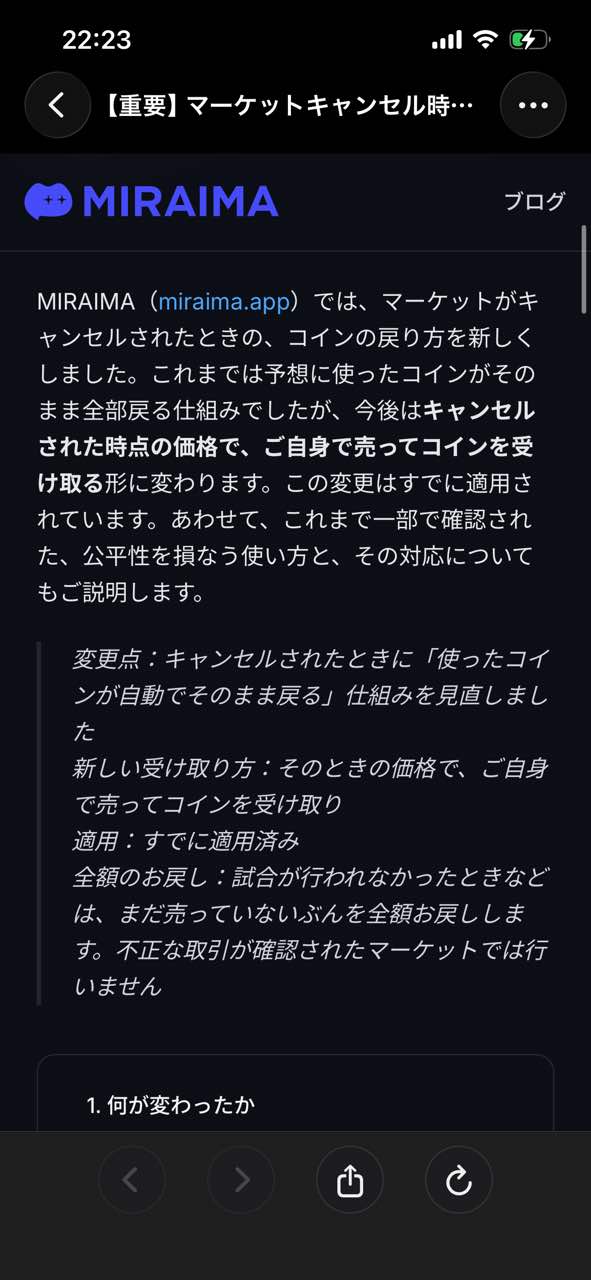Go back using the top-left arrow
The height and width of the screenshot is (1280, 591).
coord(58,105)
